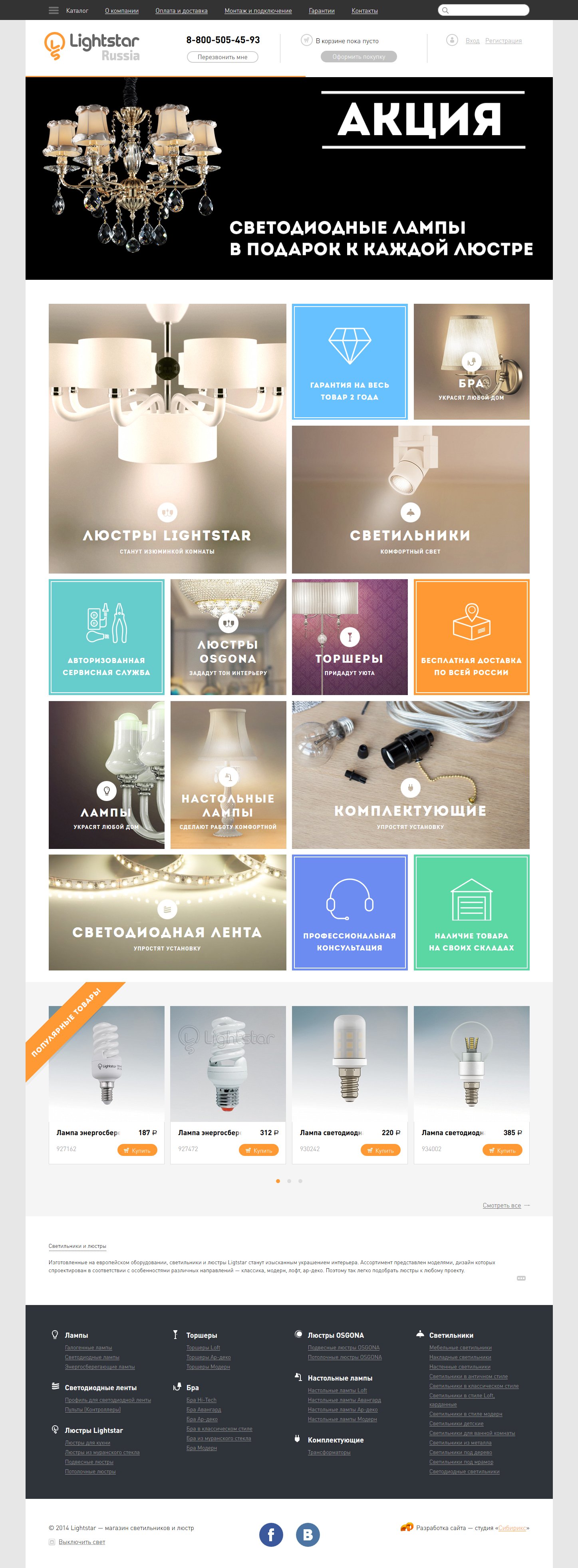The width and height of the screenshot is (578, 1568).
Task: Open the Facebook page icon in the footer
Action: tap(271, 1534)
